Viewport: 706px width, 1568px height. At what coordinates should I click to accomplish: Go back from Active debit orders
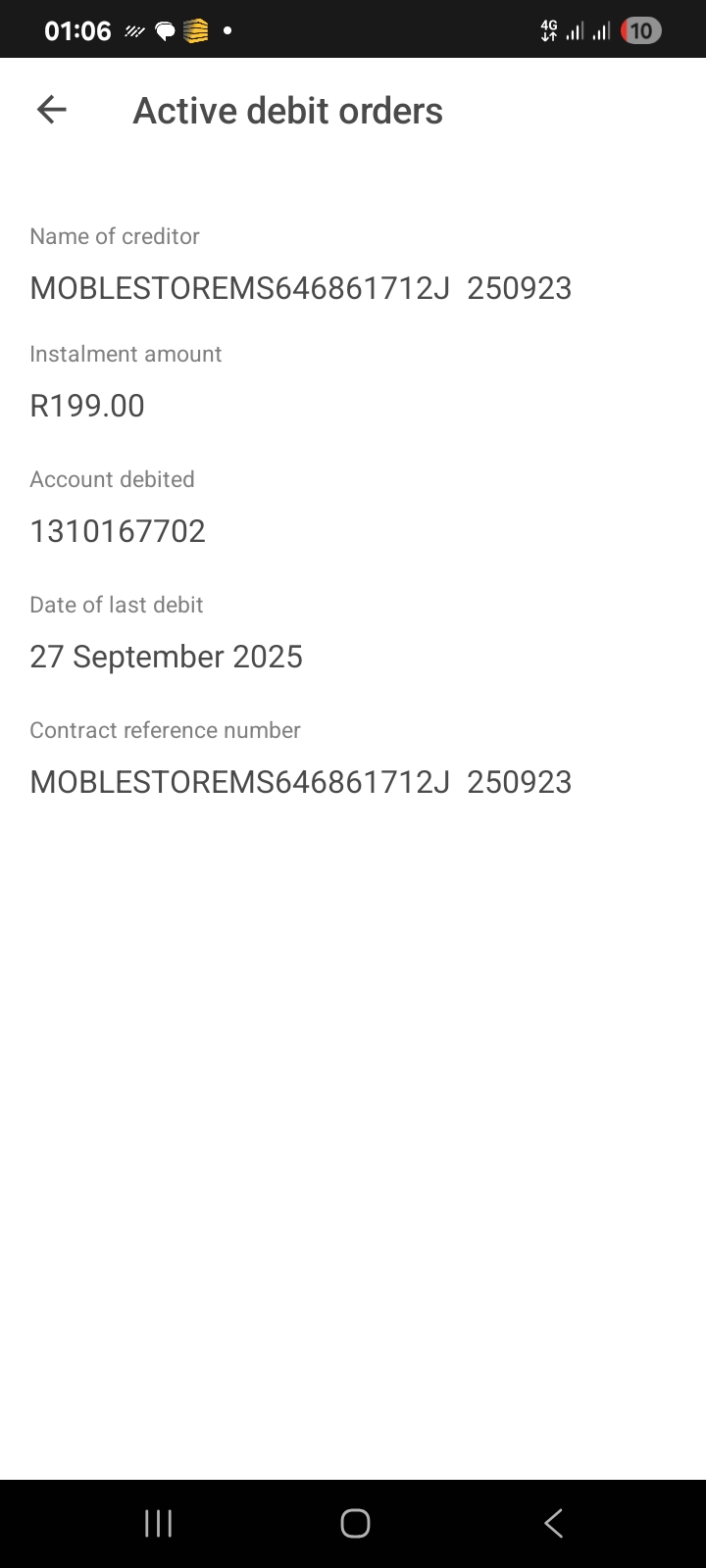click(51, 110)
